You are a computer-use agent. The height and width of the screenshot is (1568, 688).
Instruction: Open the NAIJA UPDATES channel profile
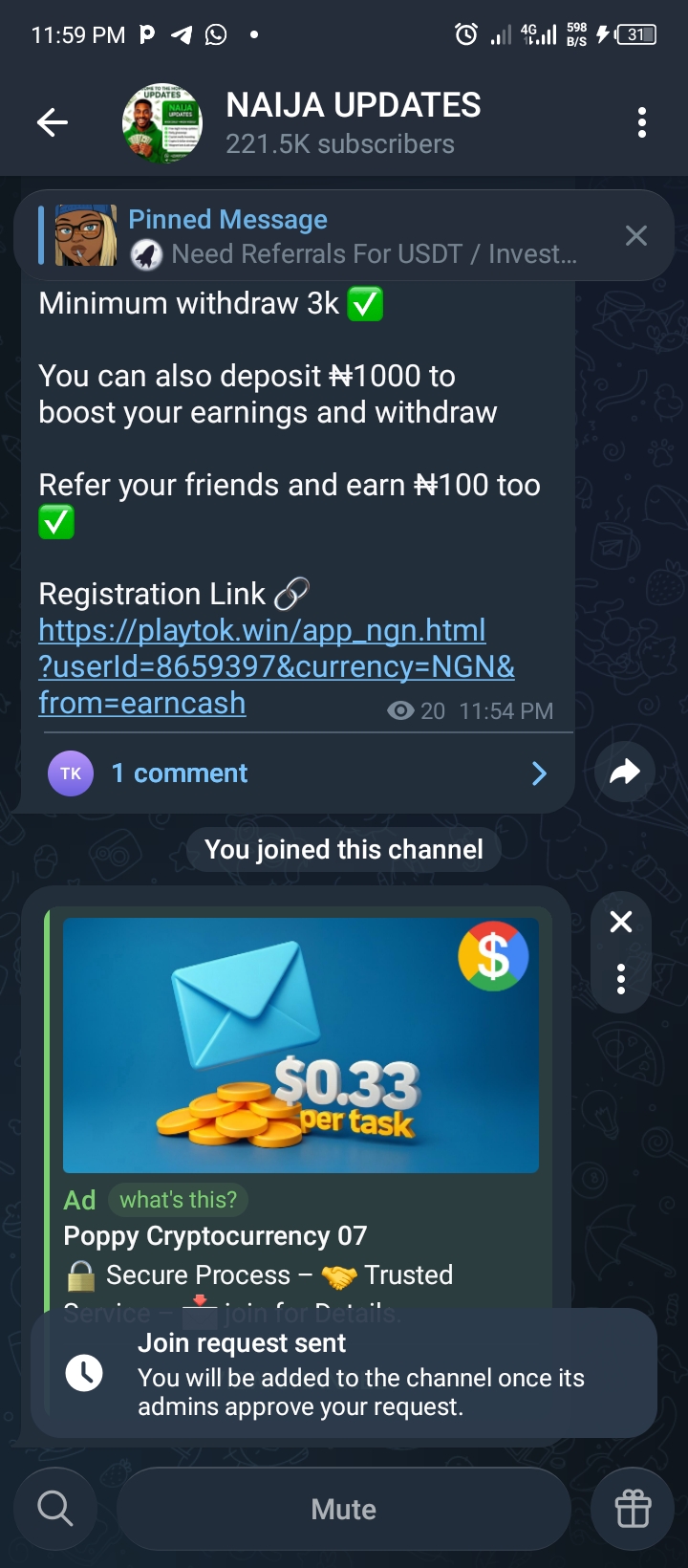353,122
